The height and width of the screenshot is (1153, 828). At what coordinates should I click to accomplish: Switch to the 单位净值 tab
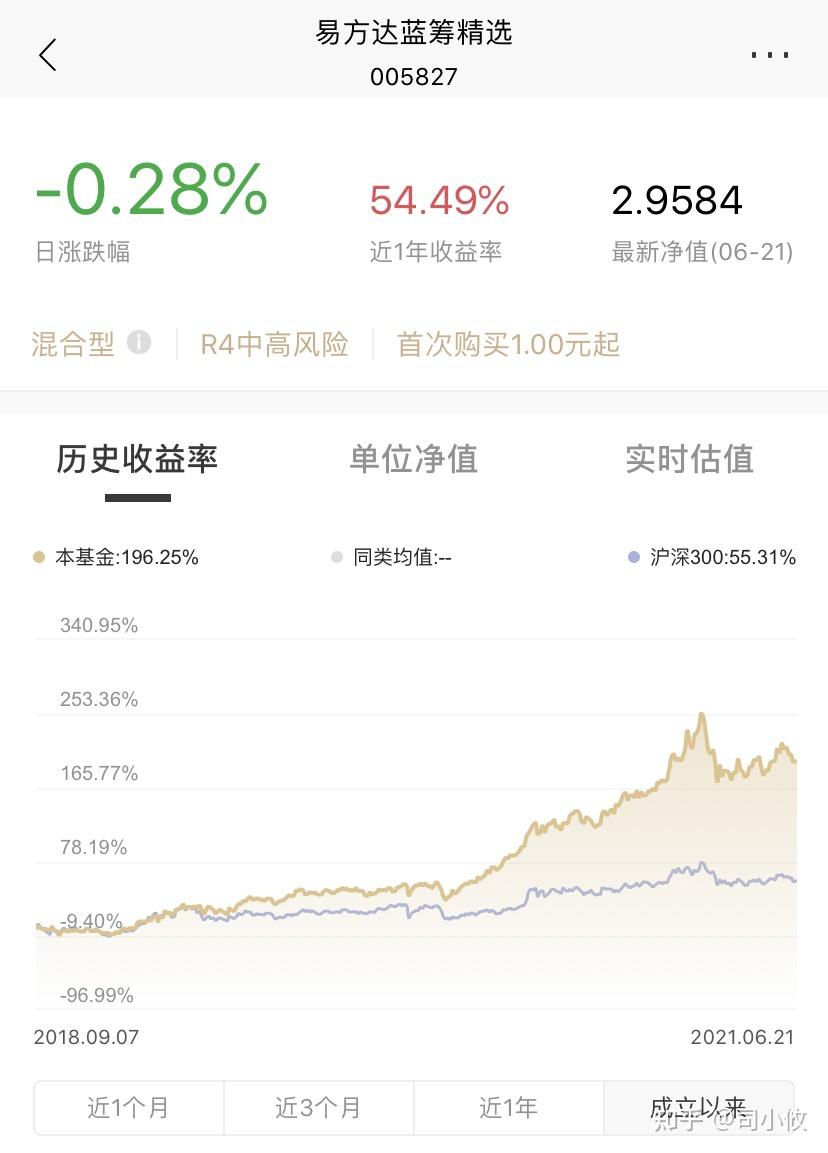click(414, 460)
